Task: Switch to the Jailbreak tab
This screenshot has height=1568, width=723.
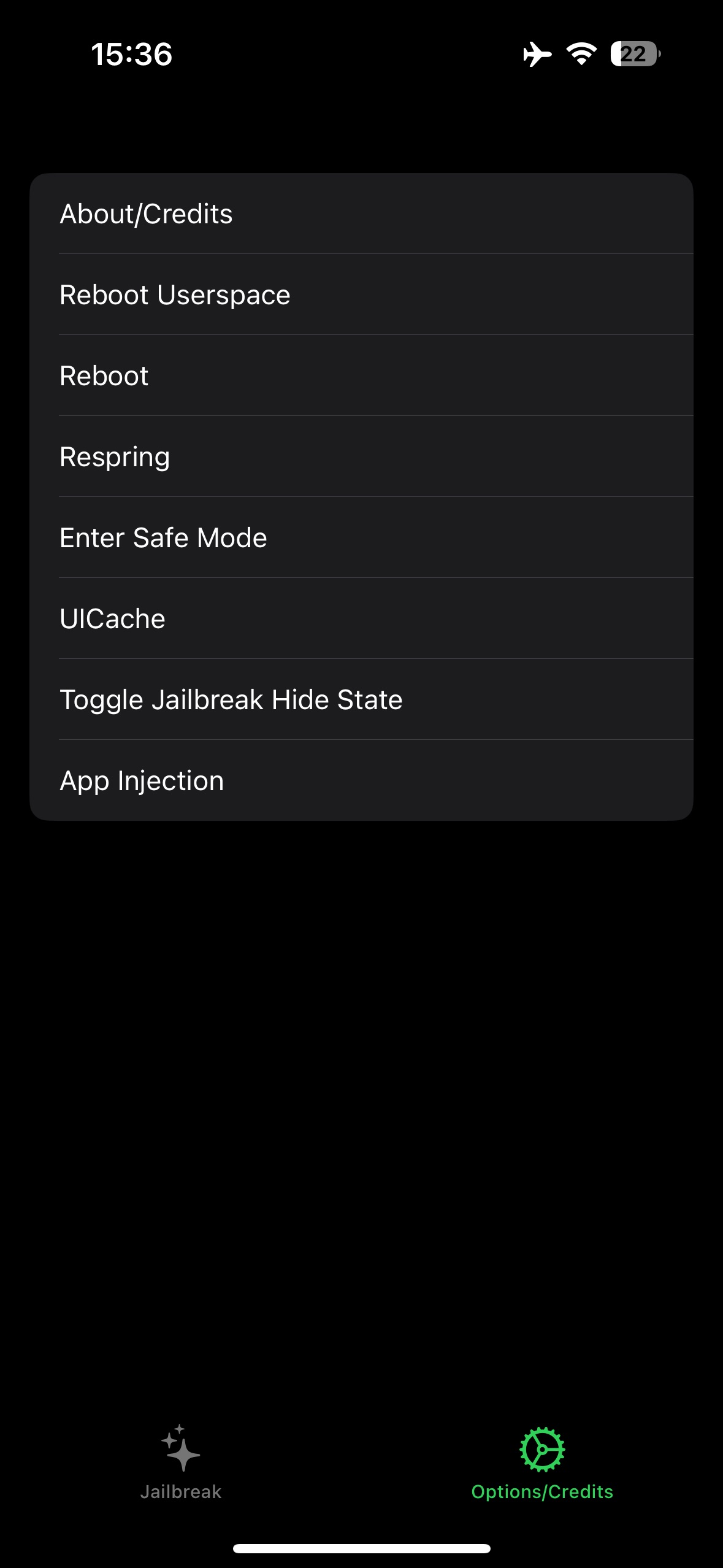Action: click(181, 1463)
